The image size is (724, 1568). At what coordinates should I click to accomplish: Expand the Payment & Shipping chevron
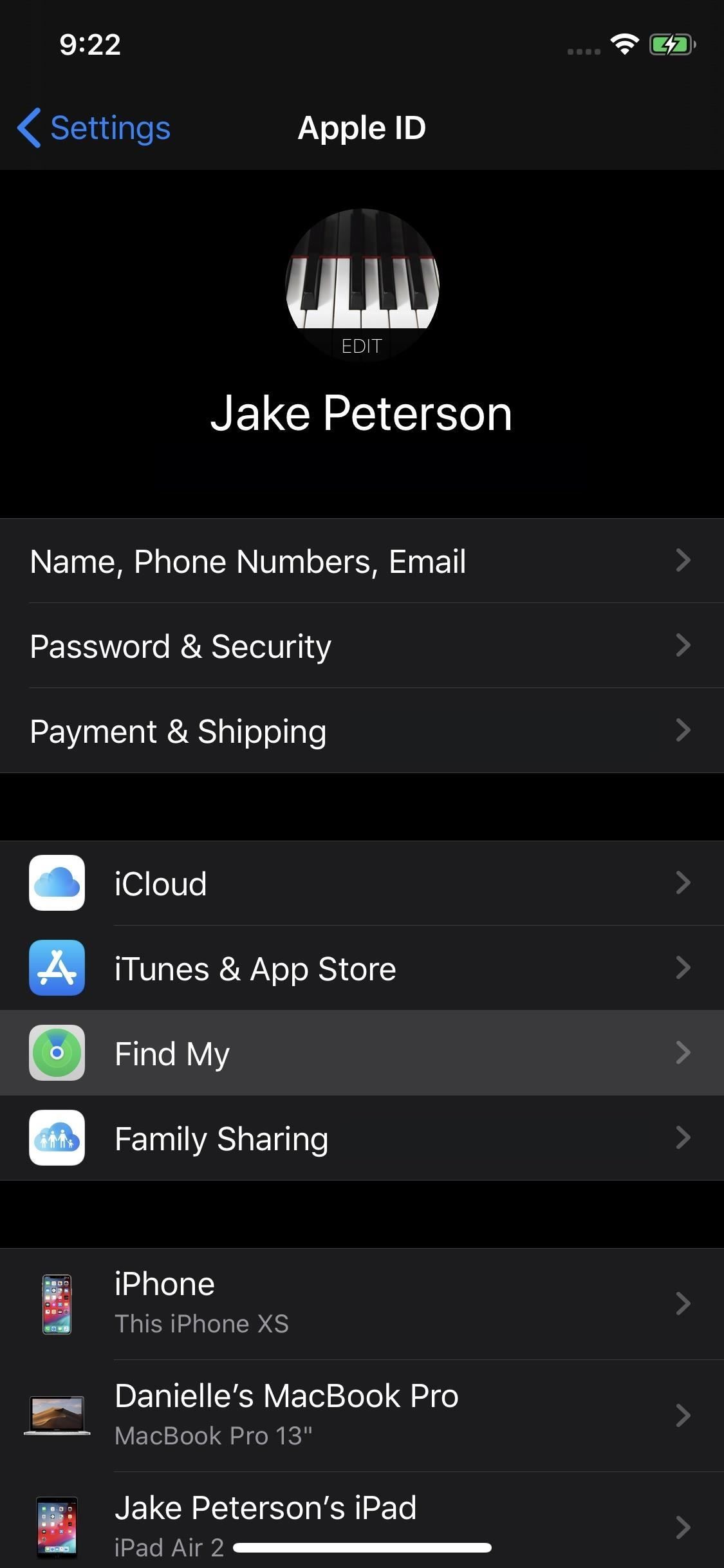pos(683,731)
